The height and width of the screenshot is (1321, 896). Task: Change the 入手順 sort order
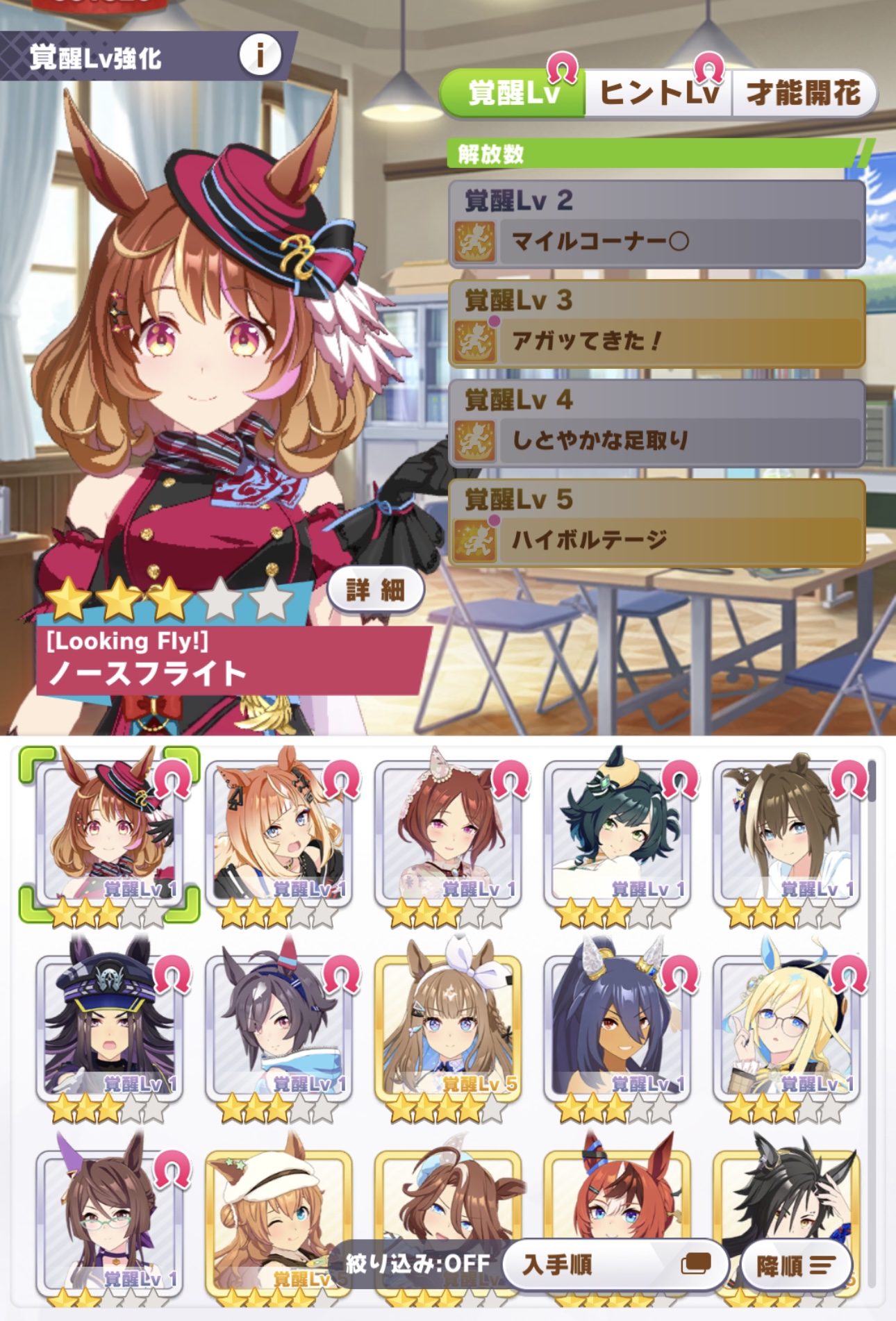[615, 1265]
